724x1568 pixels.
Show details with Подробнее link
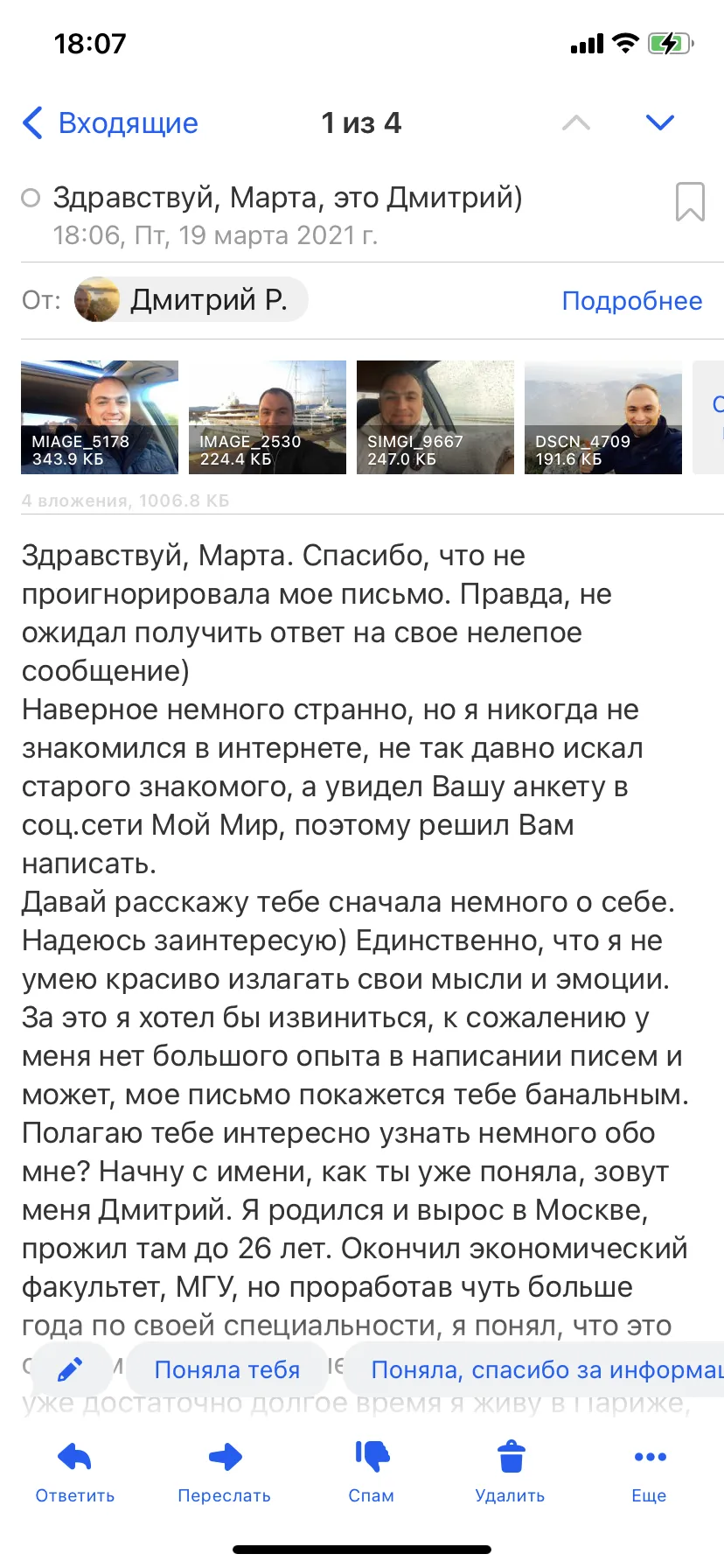pyautogui.click(x=631, y=301)
